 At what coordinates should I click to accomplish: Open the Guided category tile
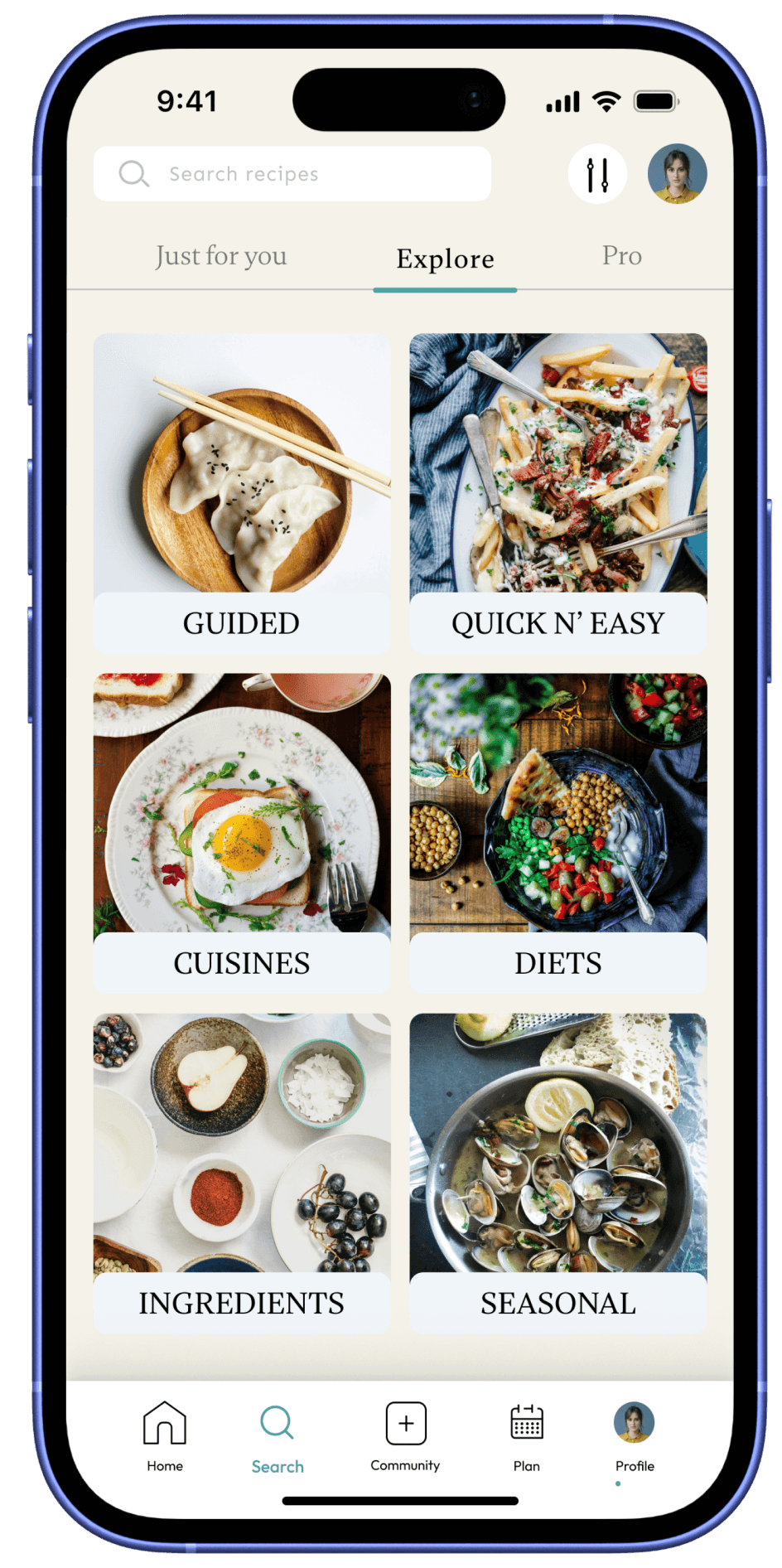242,493
